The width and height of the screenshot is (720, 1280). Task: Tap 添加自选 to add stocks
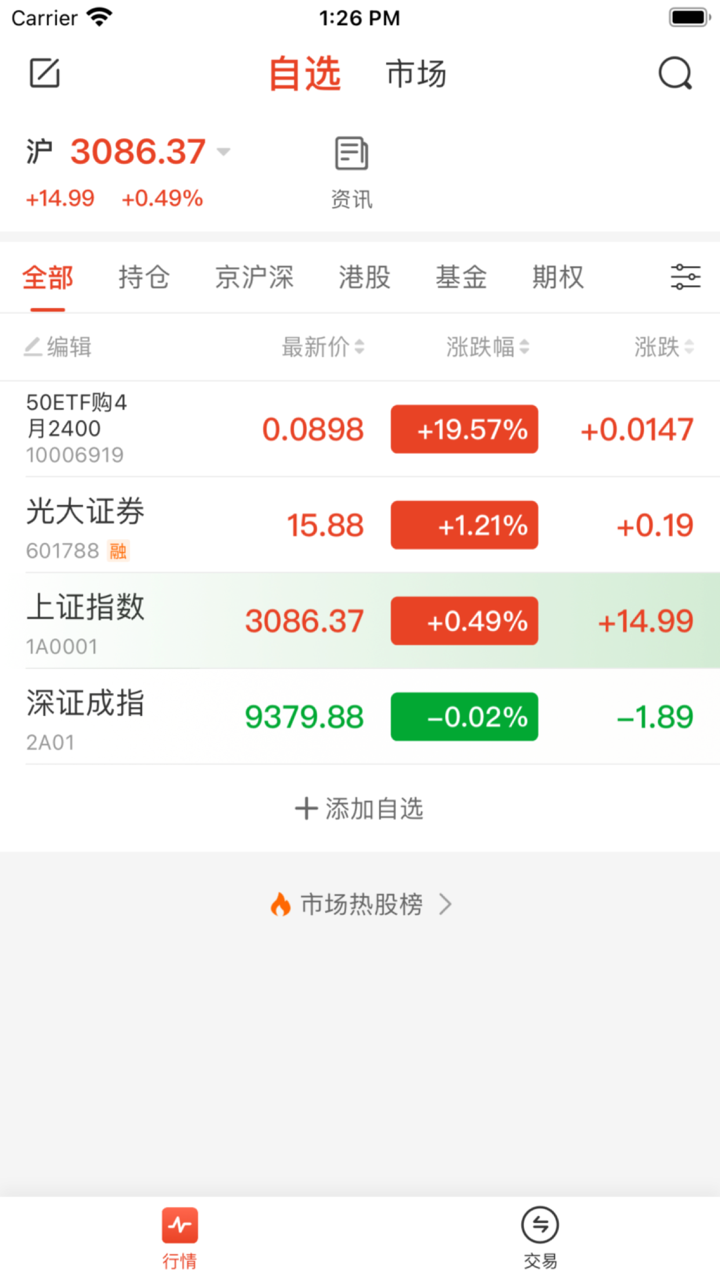(360, 808)
